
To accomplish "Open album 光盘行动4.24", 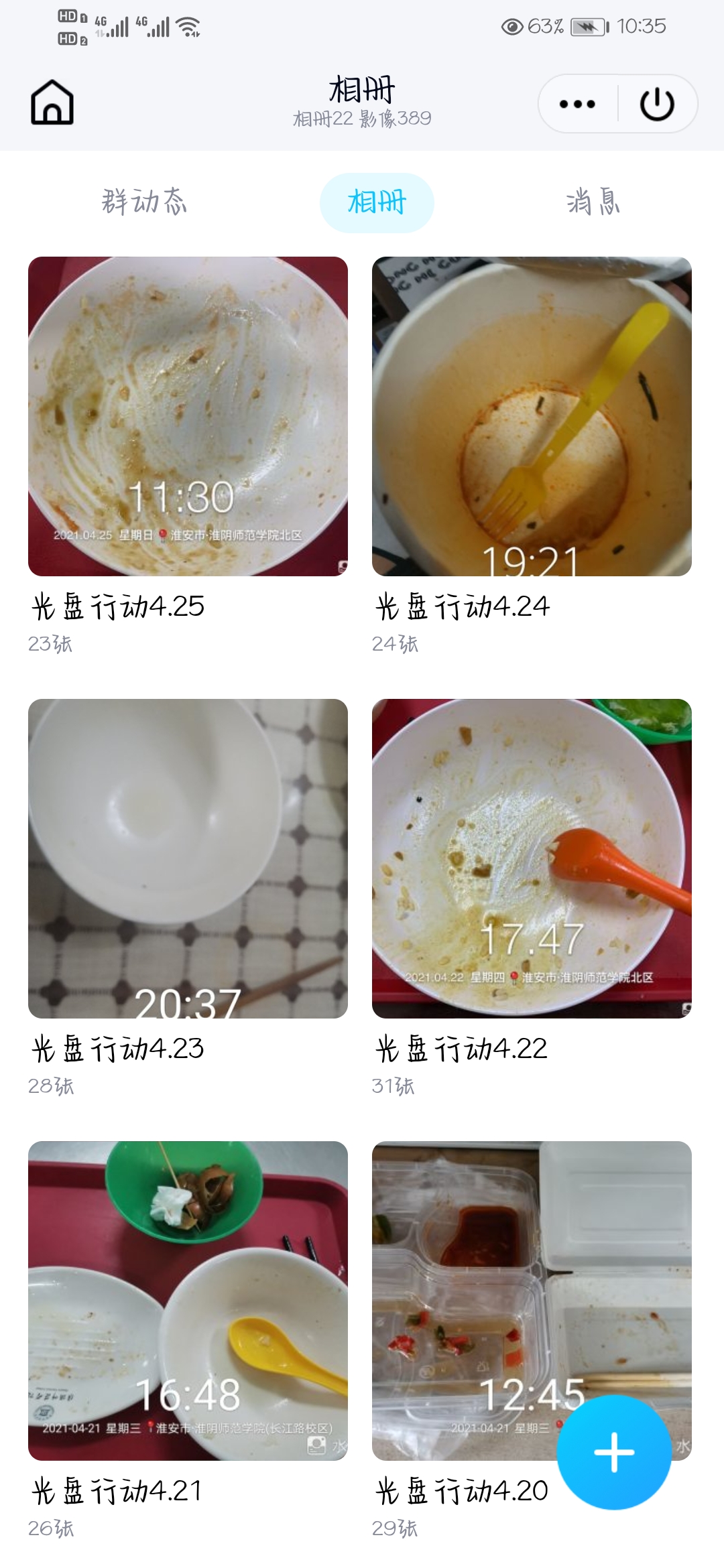I will 532,416.
